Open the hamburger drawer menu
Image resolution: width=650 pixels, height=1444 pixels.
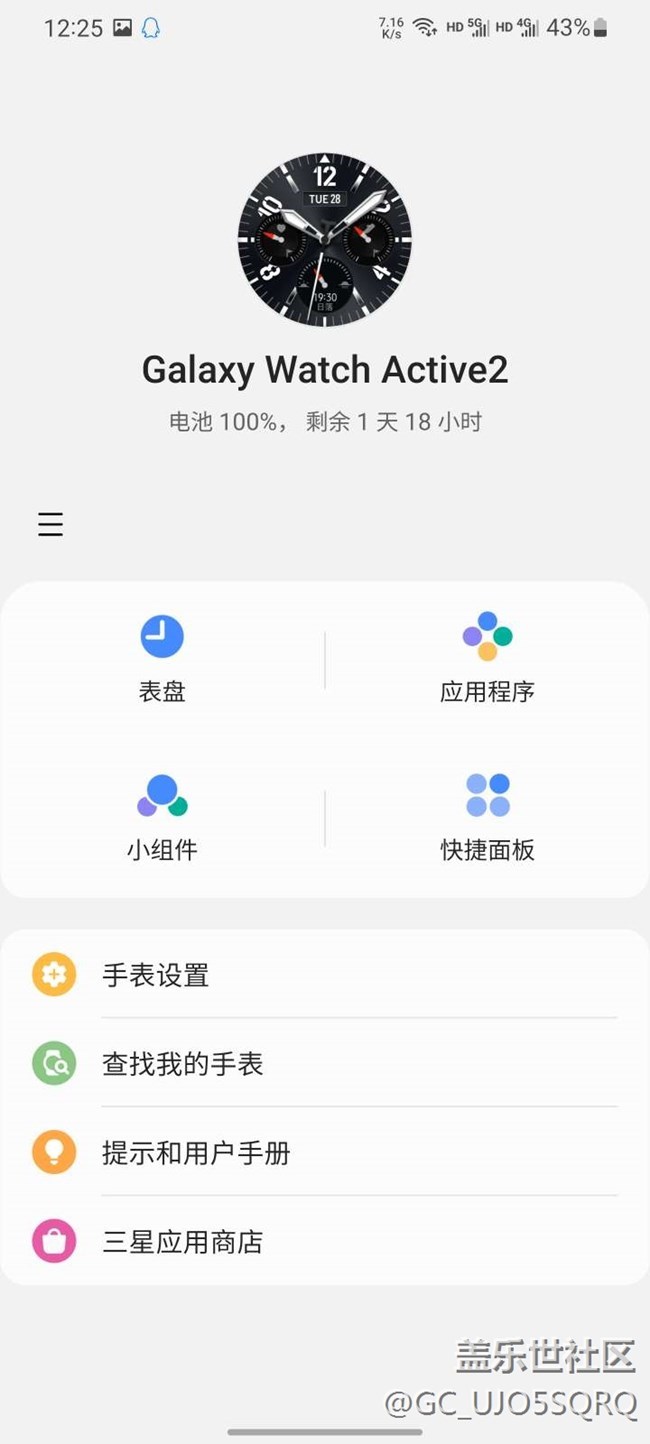point(50,524)
